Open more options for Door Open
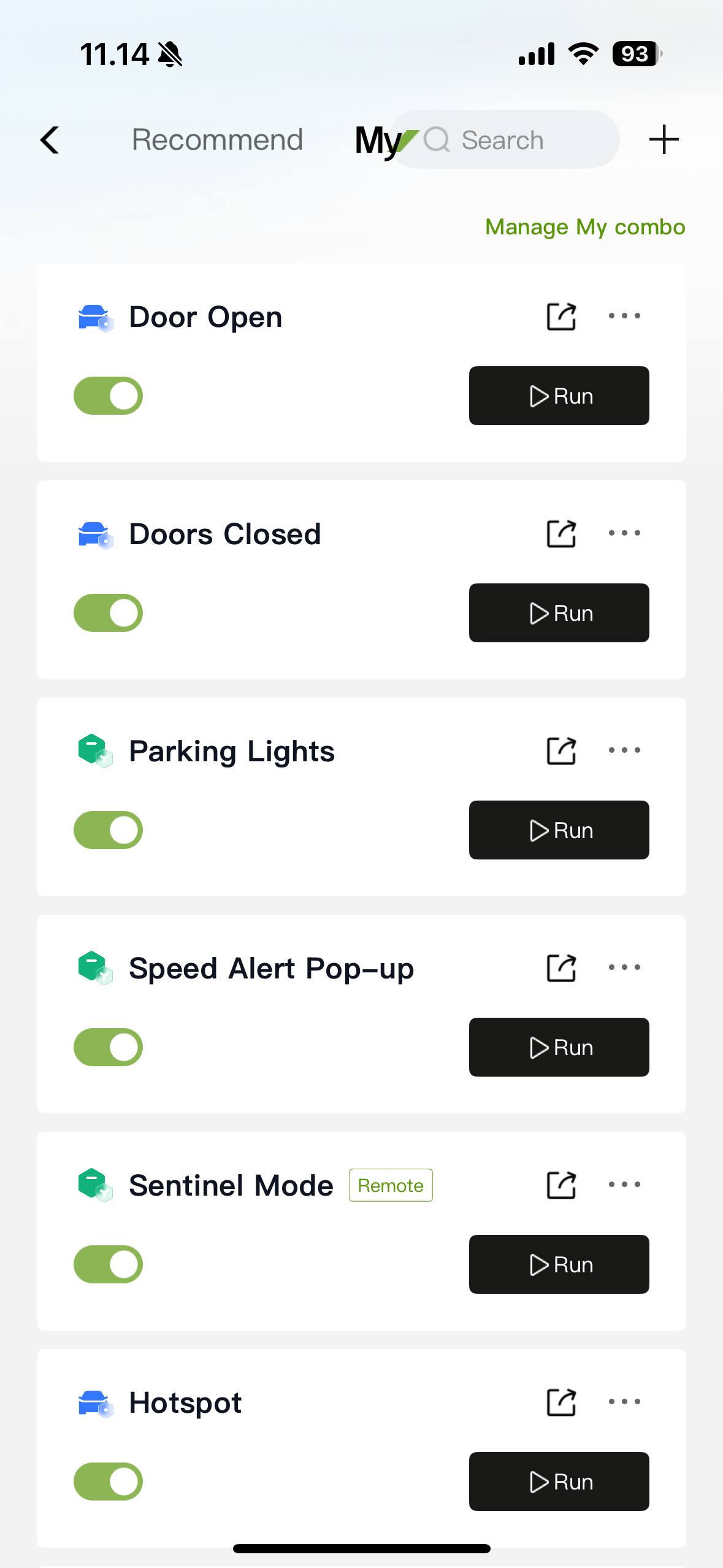723x1568 pixels. pyautogui.click(x=624, y=317)
